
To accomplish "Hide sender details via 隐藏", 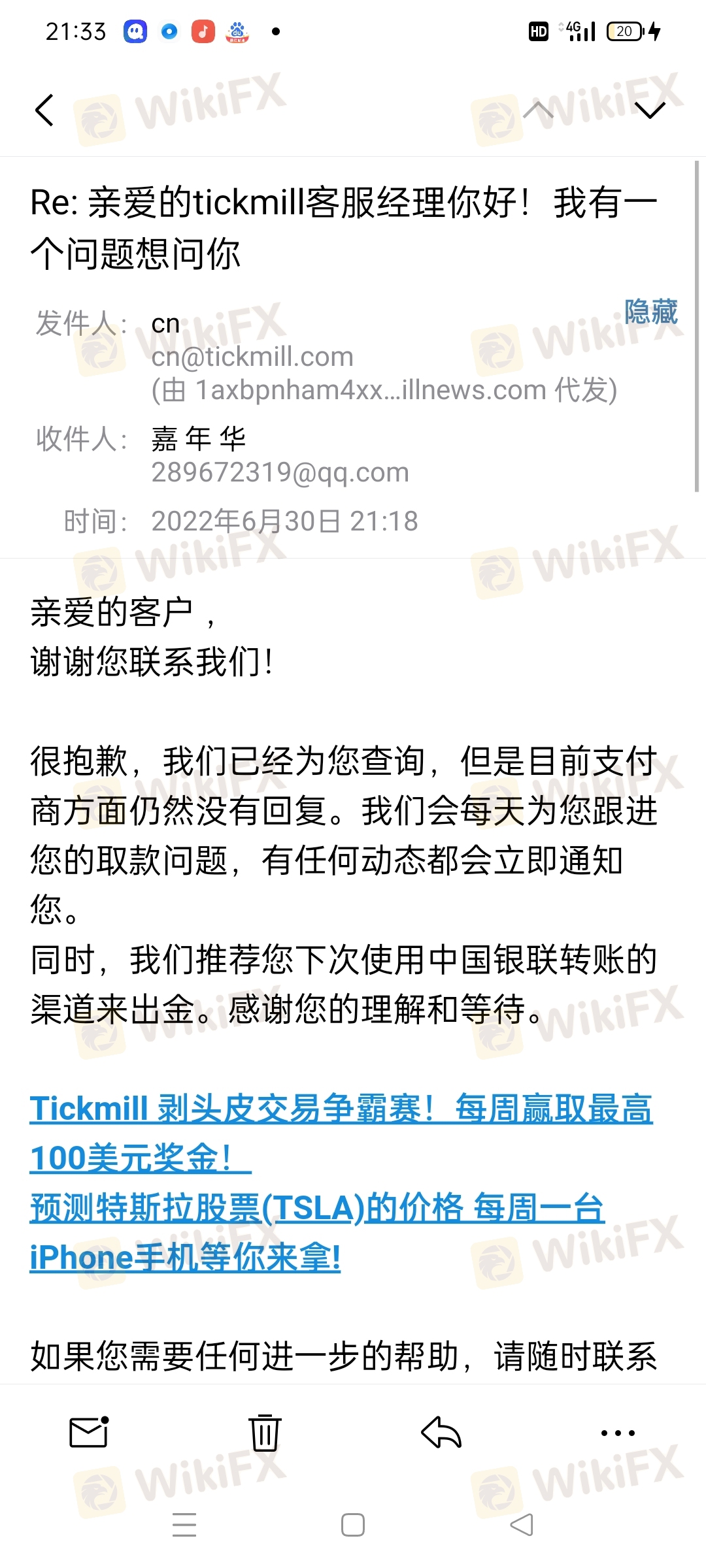I will pyautogui.click(x=650, y=312).
